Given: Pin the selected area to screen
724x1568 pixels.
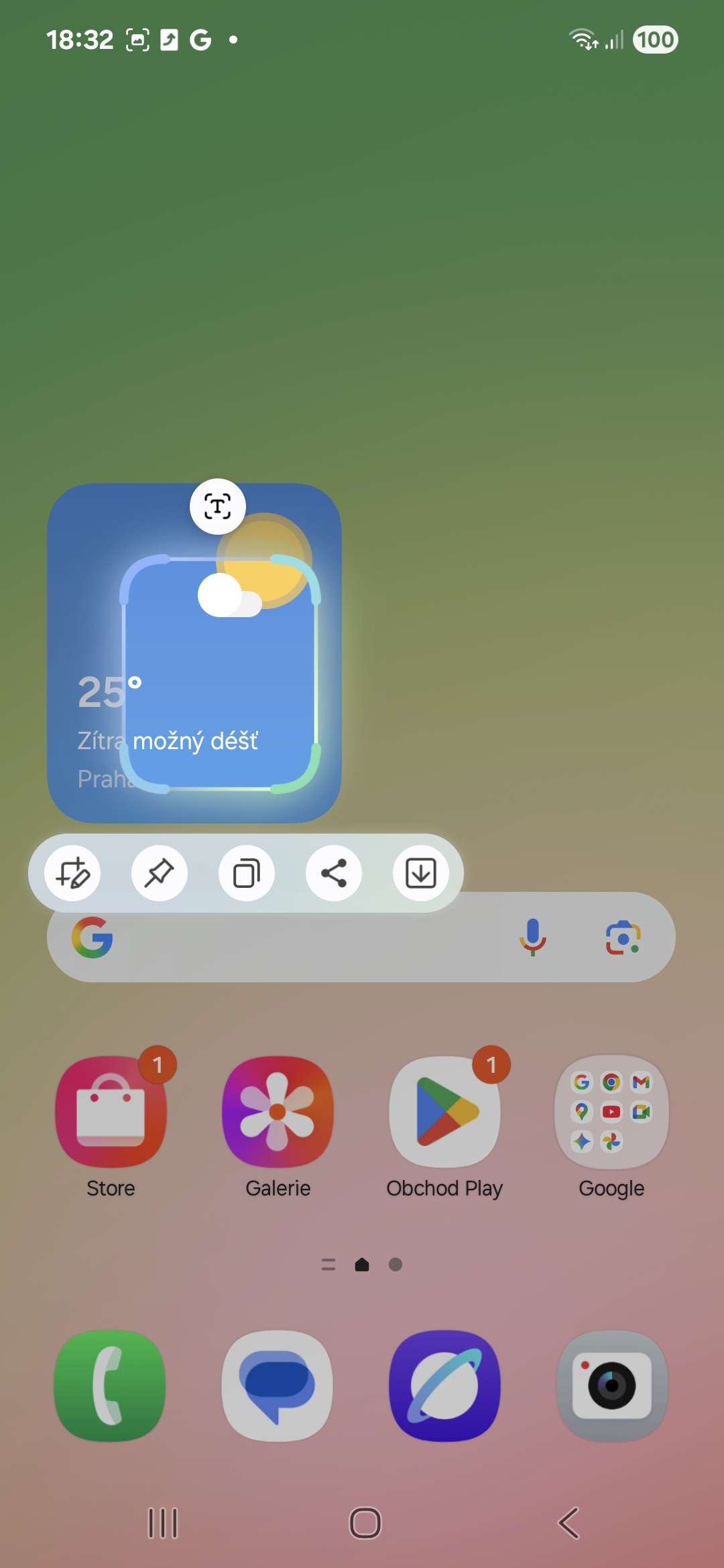Looking at the screenshot, I should 160,873.
